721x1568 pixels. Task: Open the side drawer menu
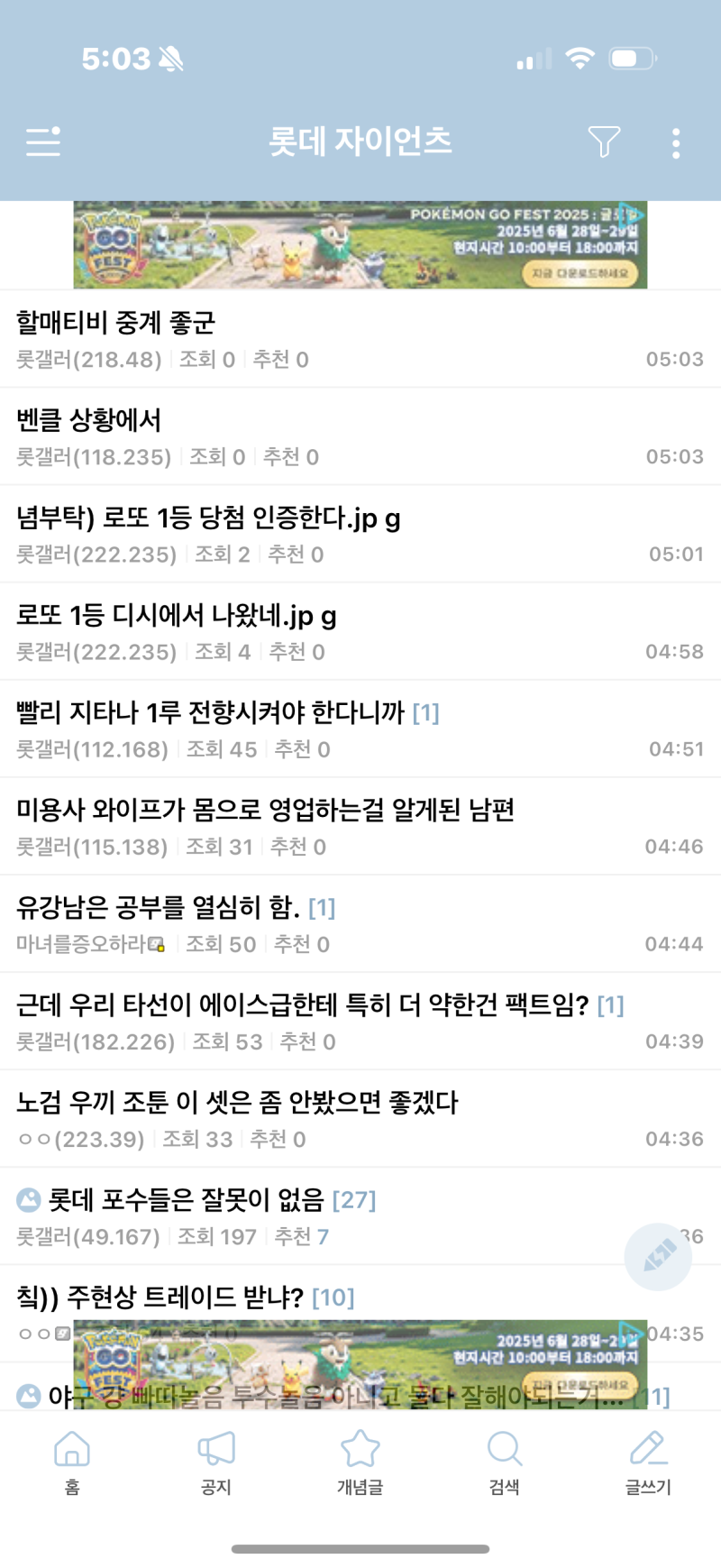tap(43, 142)
